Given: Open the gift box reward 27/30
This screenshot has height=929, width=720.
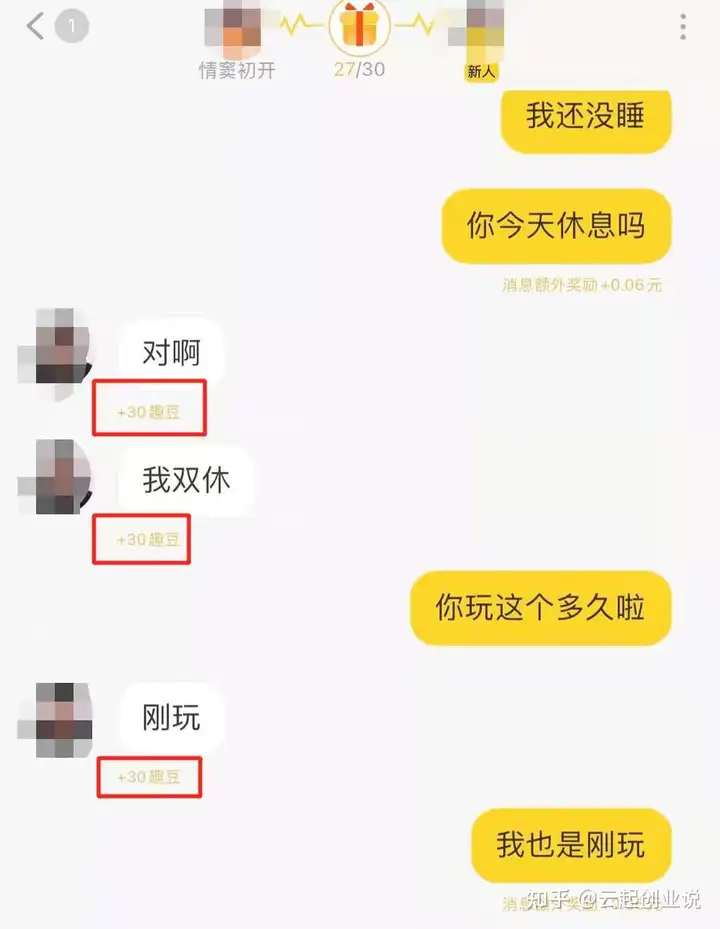Looking at the screenshot, I should point(359,27).
